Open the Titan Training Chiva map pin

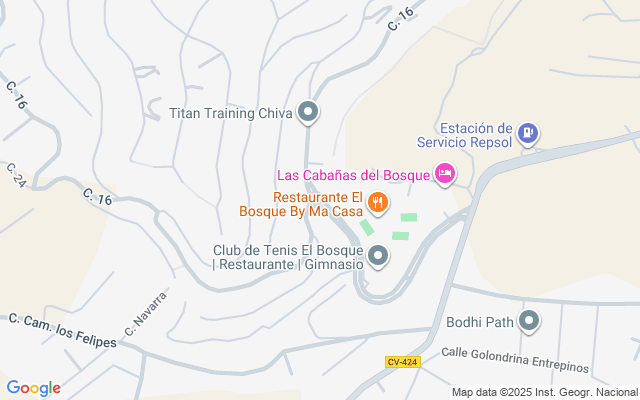coord(309,113)
